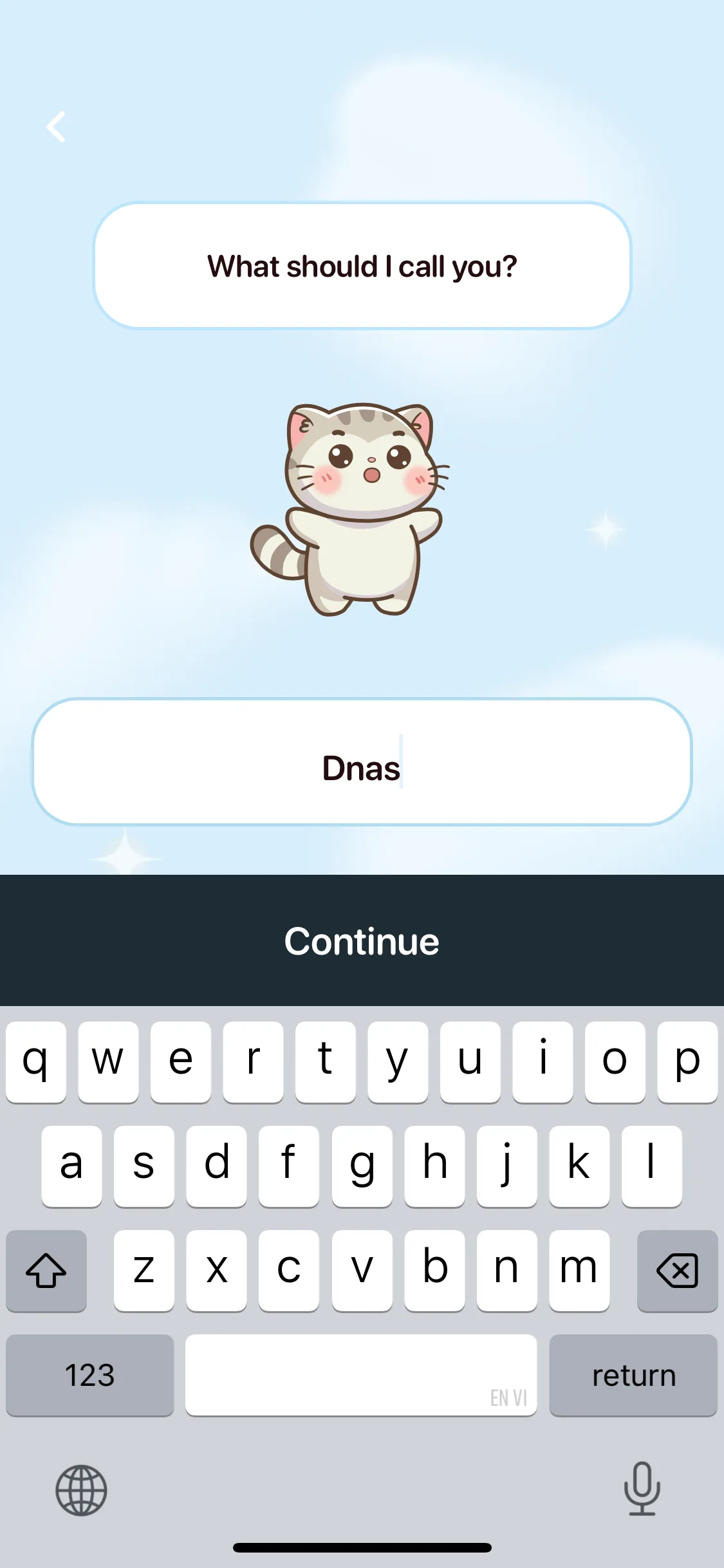Tap the letter q key

coord(36,1062)
